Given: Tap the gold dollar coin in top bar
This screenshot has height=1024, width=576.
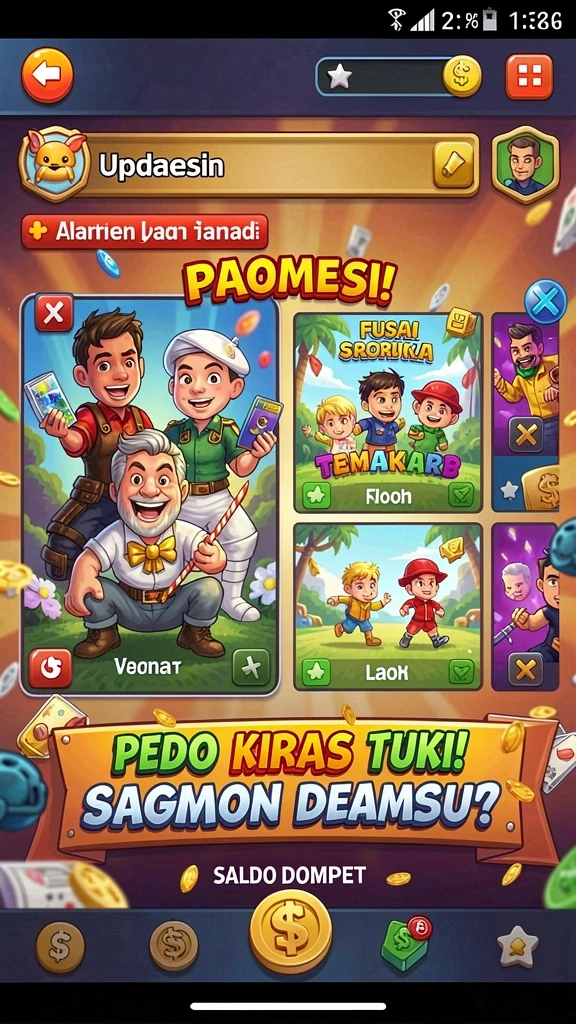Looking at the screenshot, I should [x=462, y=76].
